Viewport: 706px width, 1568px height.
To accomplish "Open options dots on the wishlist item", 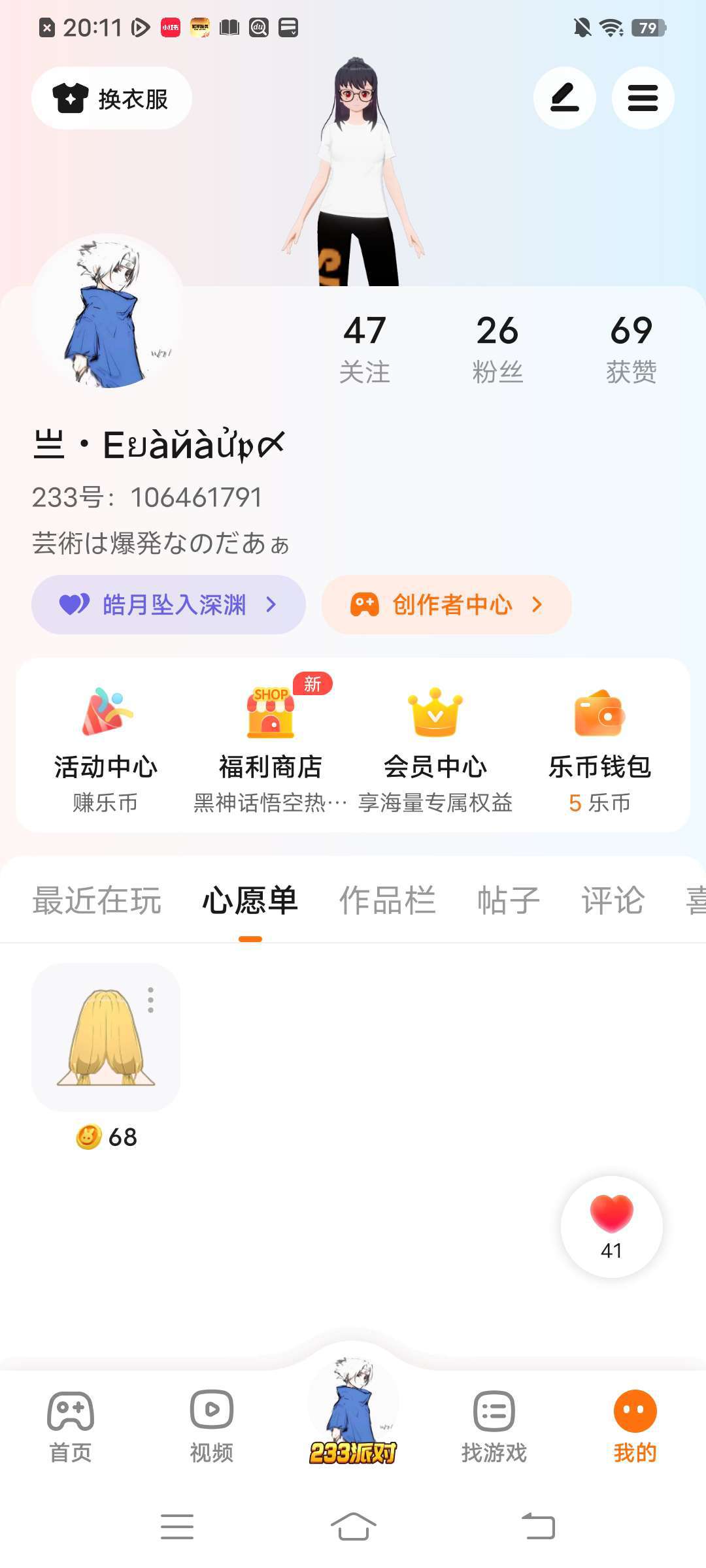I will [151, 1000].
